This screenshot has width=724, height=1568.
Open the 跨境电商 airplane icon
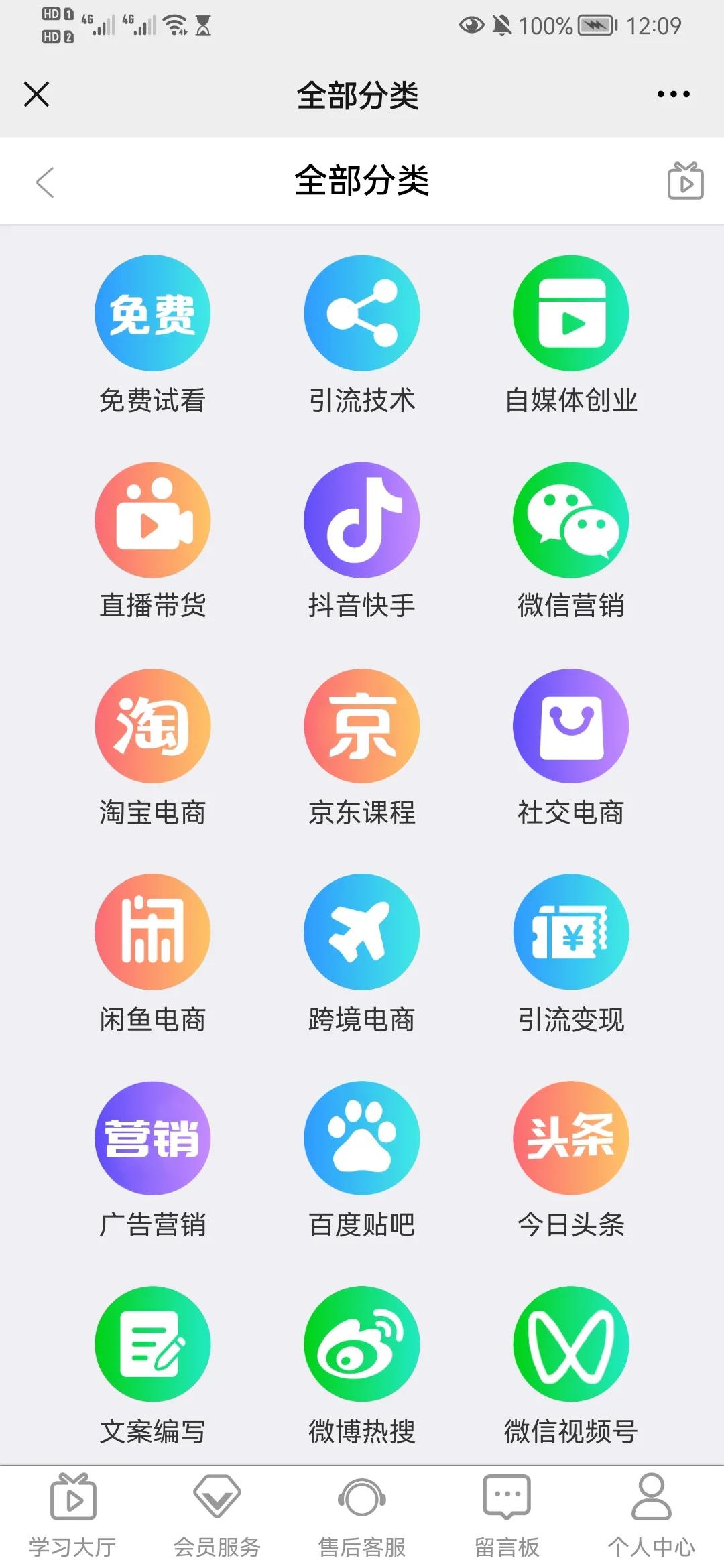pyautogui.click(x=361, y=933)
